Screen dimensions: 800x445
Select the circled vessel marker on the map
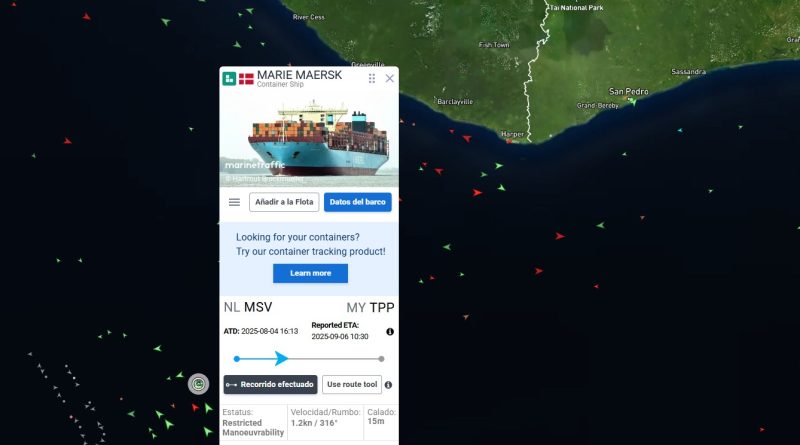point(198,383)
